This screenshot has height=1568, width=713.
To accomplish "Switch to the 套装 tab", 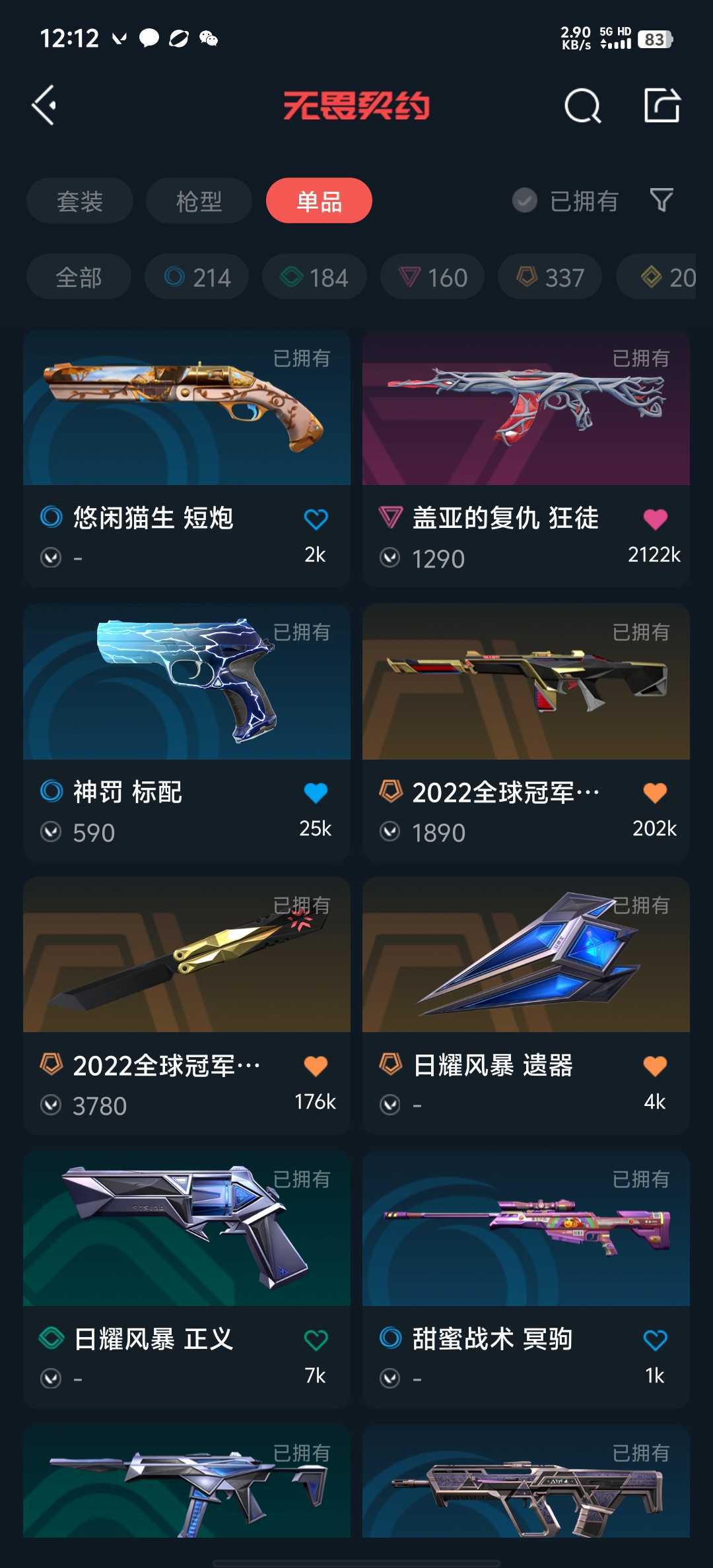I will (x=80, y=201).
